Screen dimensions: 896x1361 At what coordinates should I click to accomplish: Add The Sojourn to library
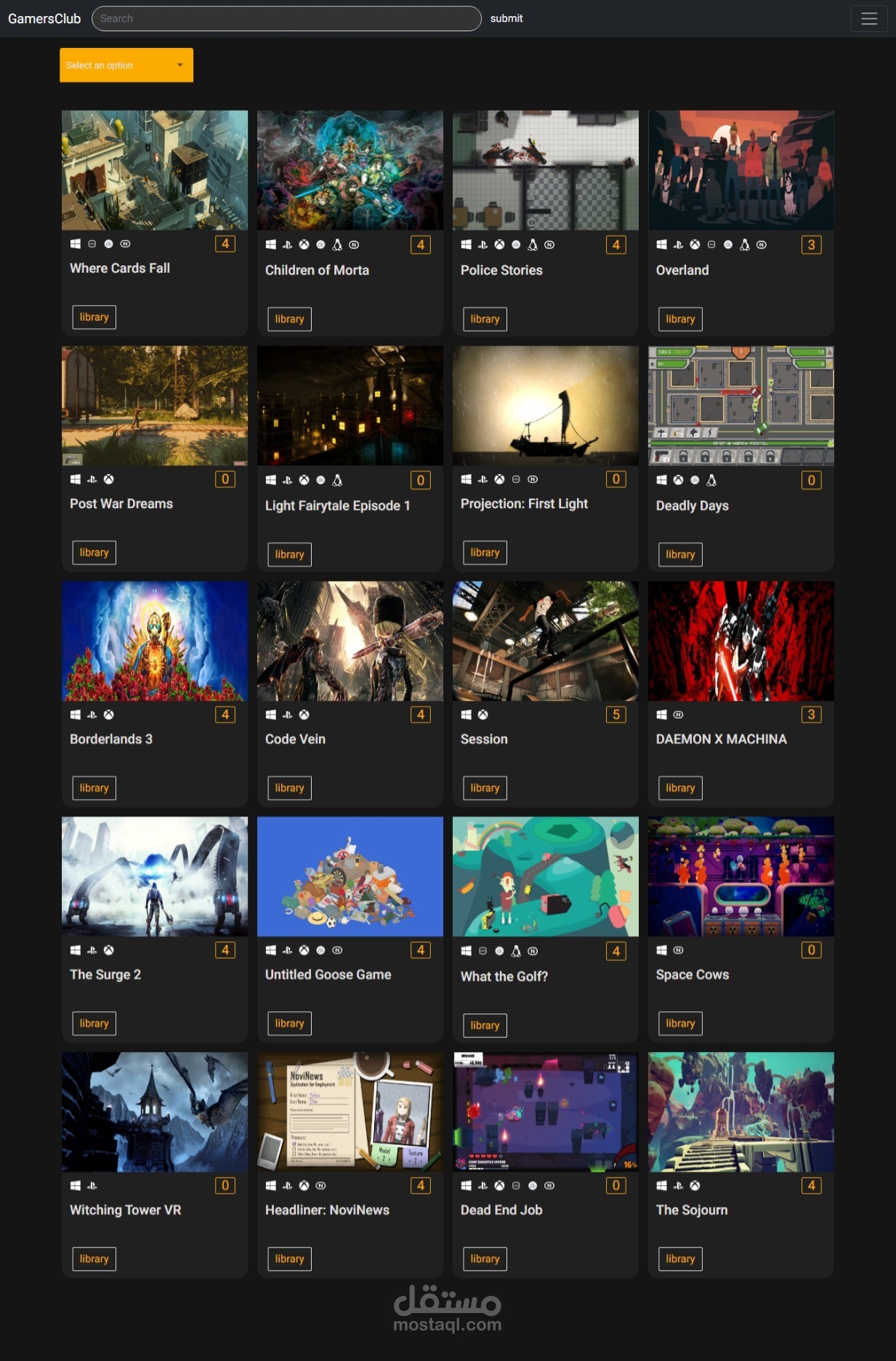pyautogui.click(x=680, y=1259)
